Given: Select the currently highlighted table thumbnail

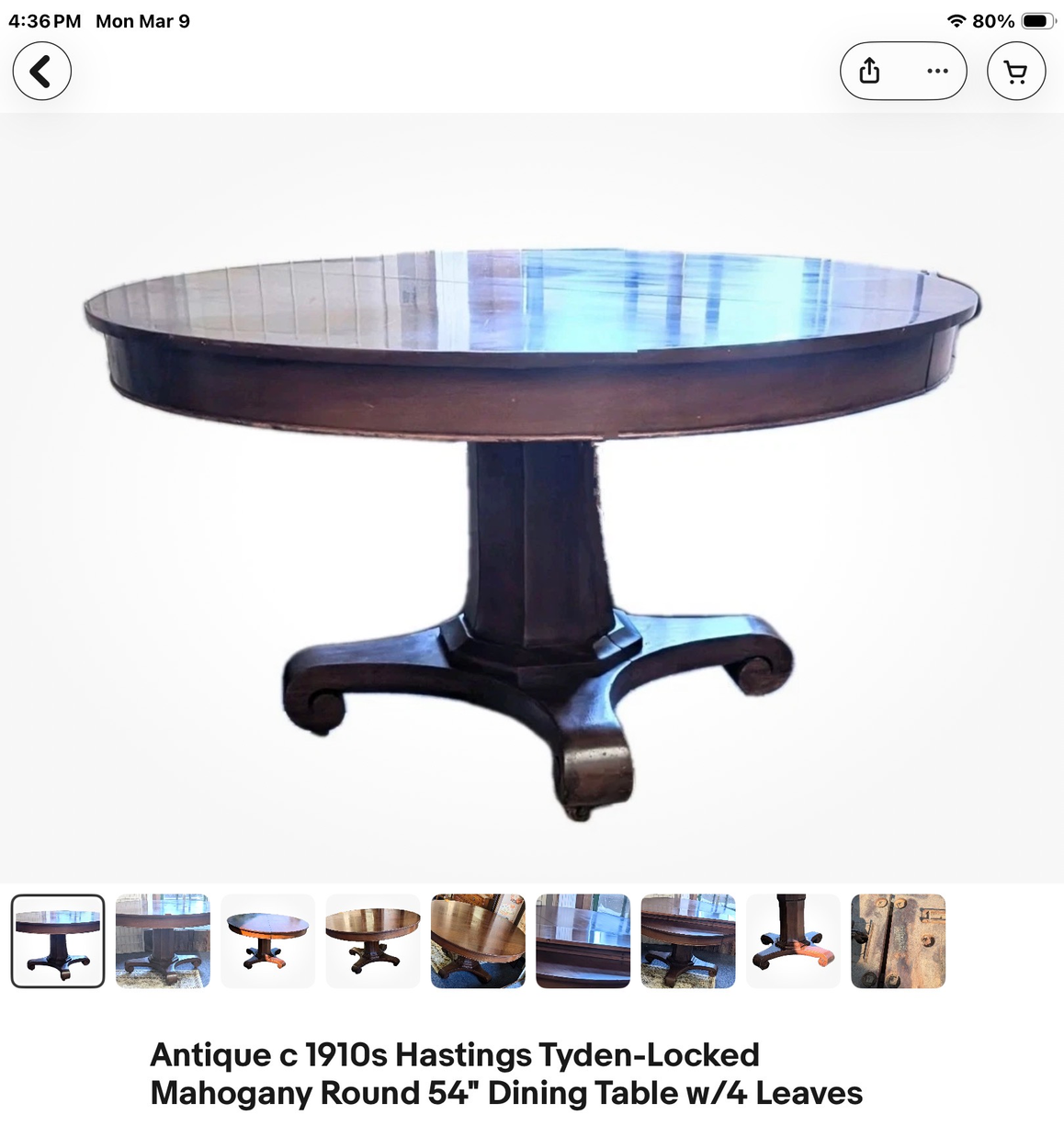Looking at the screenshot, I should point(58,940).
